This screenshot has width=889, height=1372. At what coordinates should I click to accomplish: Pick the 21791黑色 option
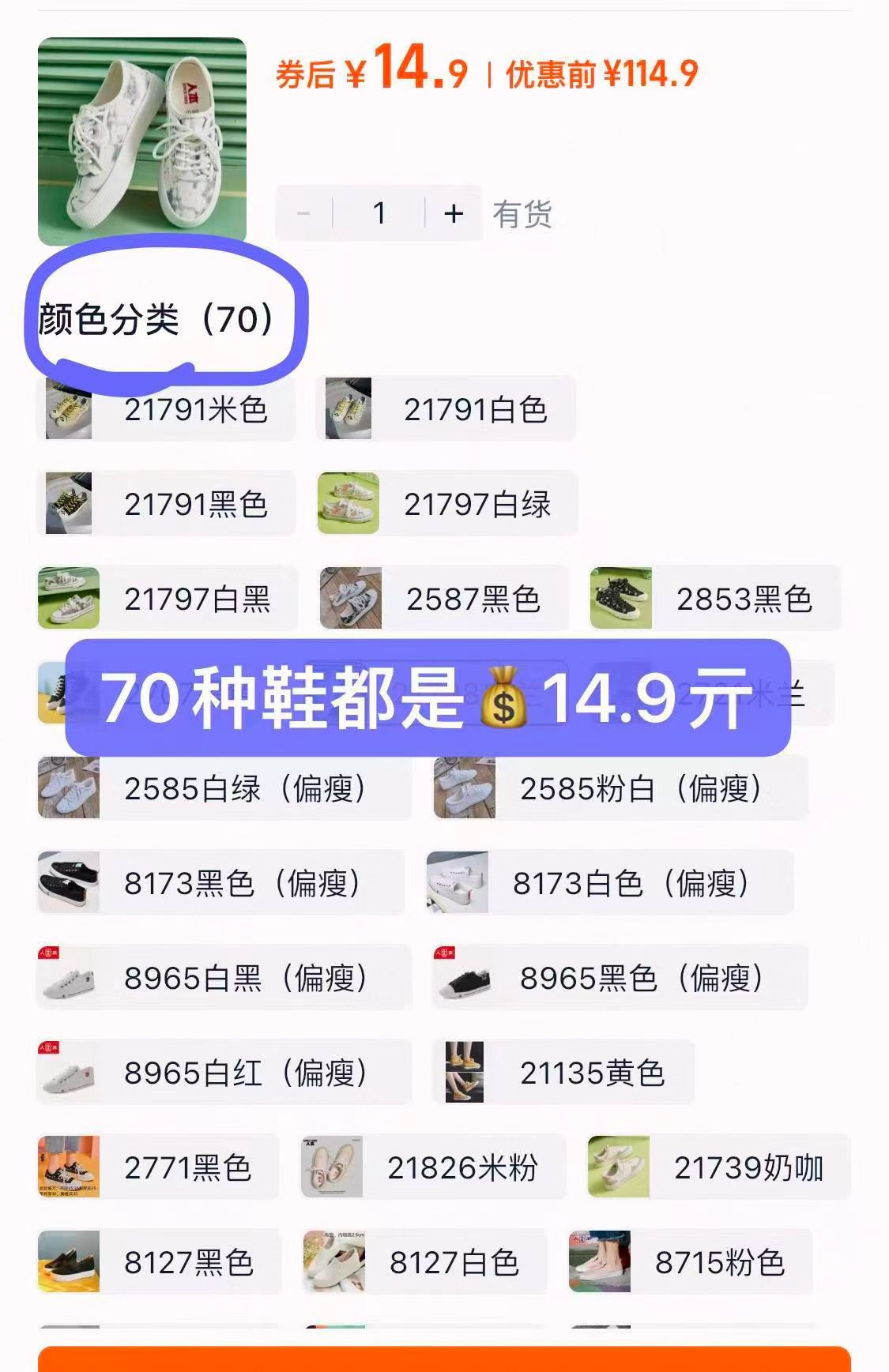tap(166, 504)
